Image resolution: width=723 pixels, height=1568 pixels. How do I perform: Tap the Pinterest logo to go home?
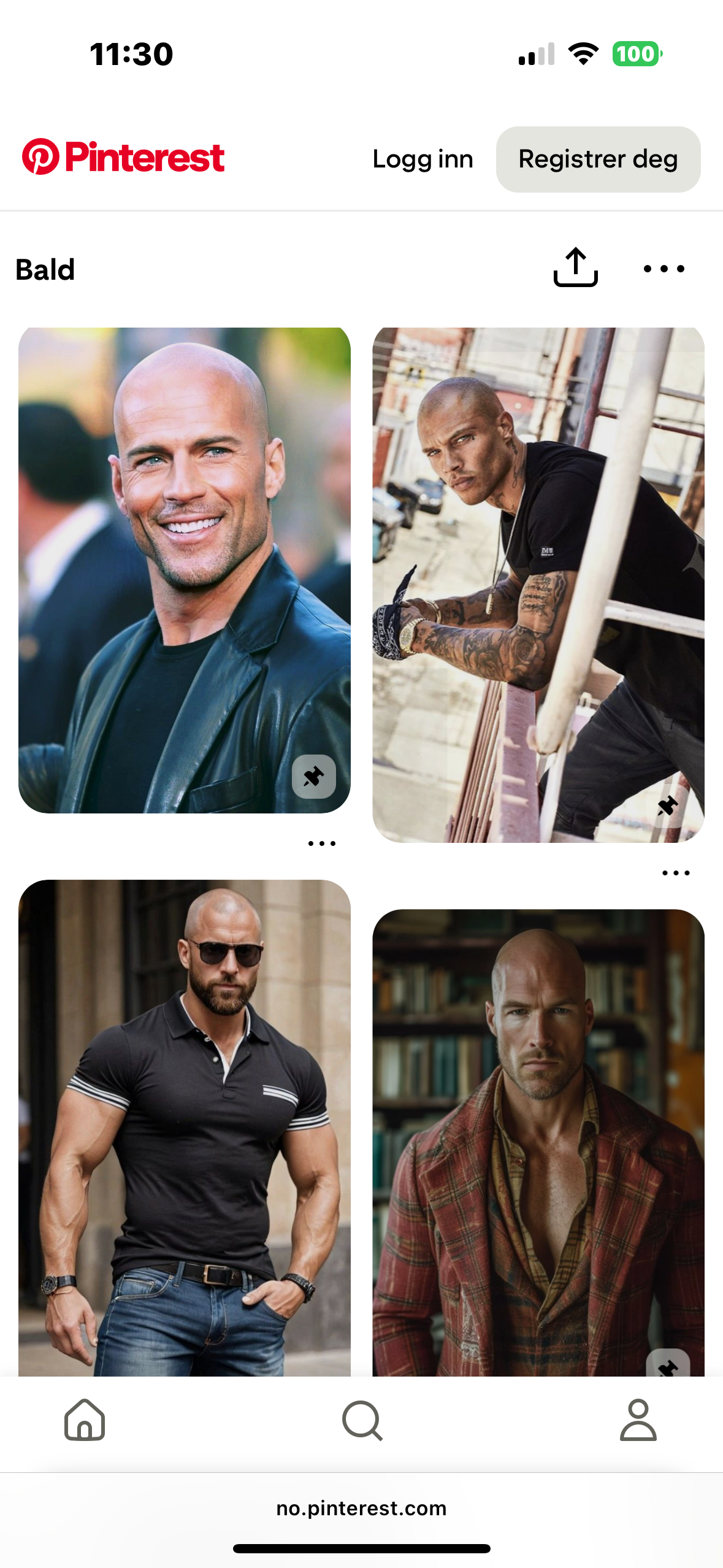click(x=123, y=157)
